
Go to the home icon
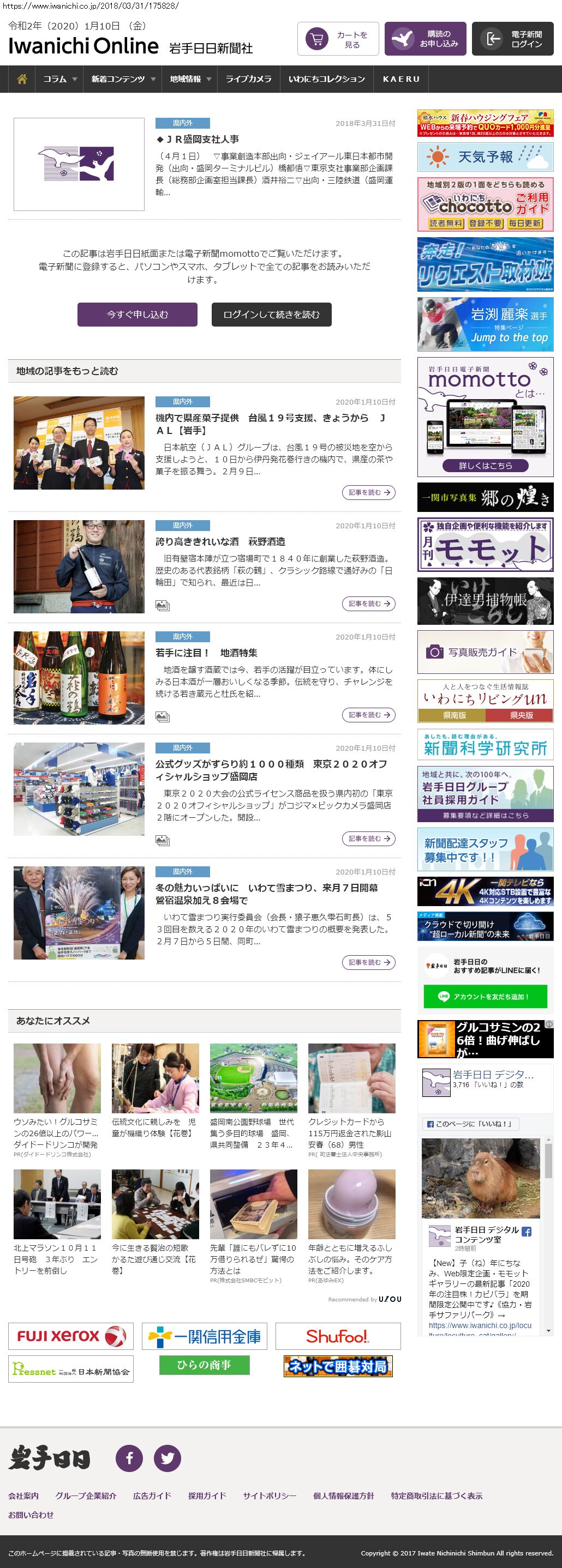22,79
